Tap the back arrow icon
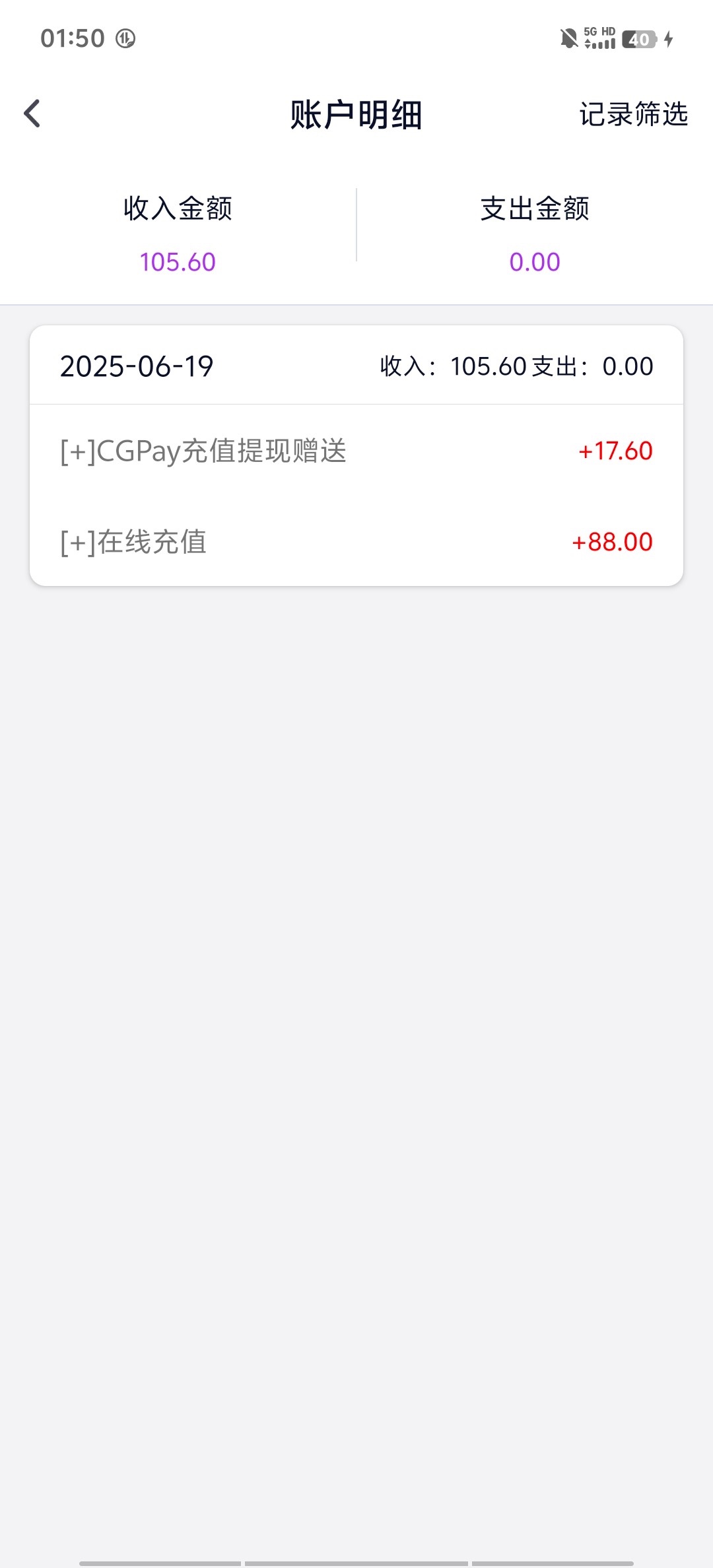 [x=32, y=114]
